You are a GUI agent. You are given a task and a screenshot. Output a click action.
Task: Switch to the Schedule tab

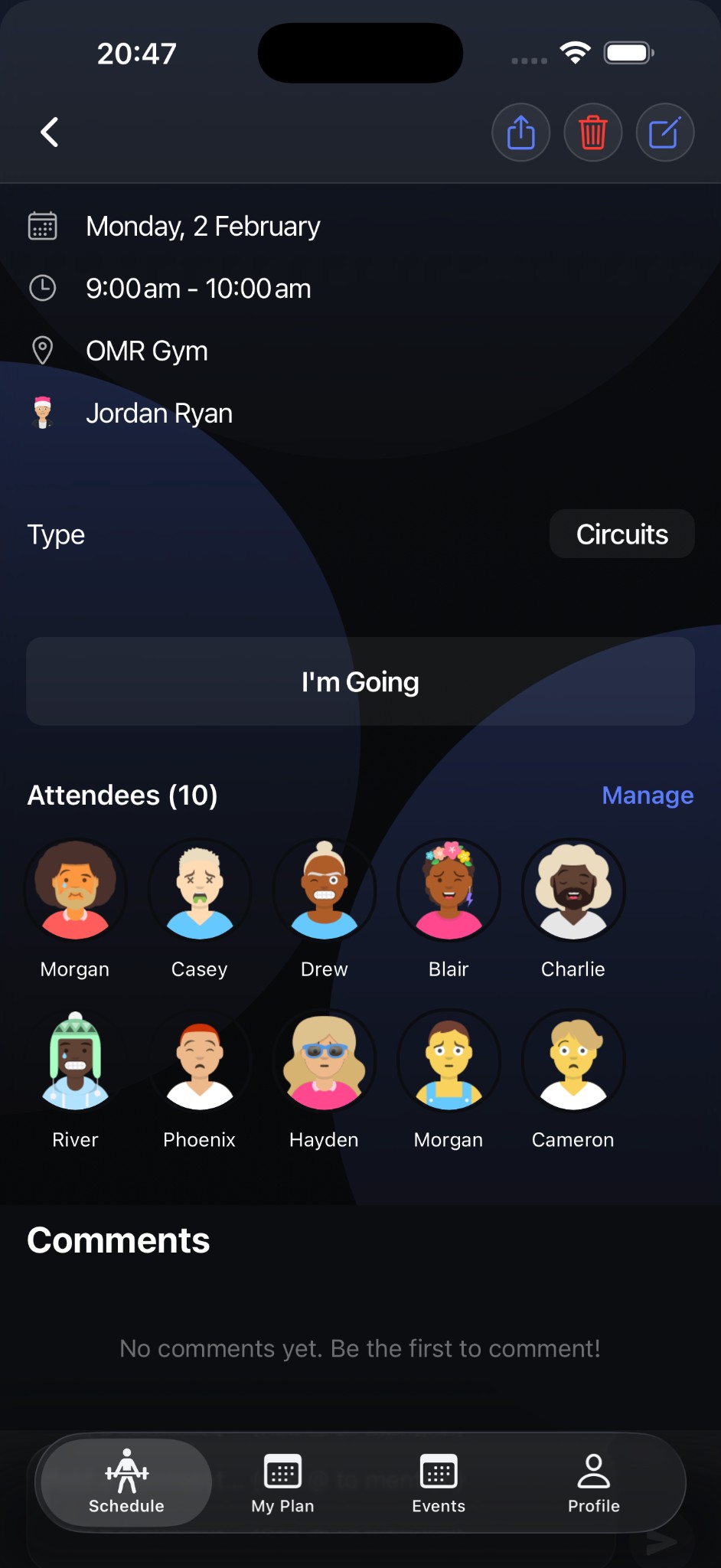tap(126, 1482)
